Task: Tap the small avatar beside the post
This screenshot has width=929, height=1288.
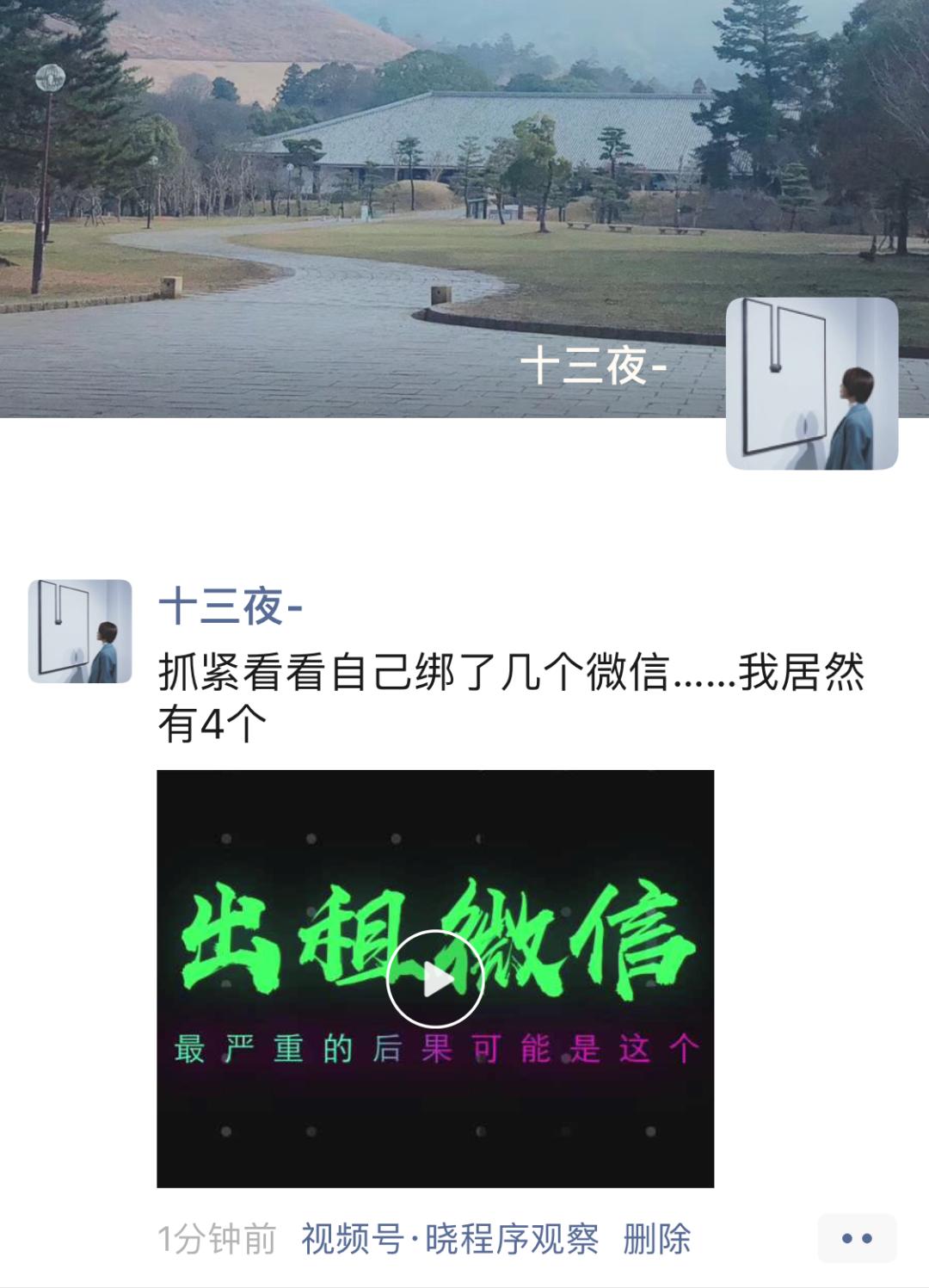Action: (80, 632)
